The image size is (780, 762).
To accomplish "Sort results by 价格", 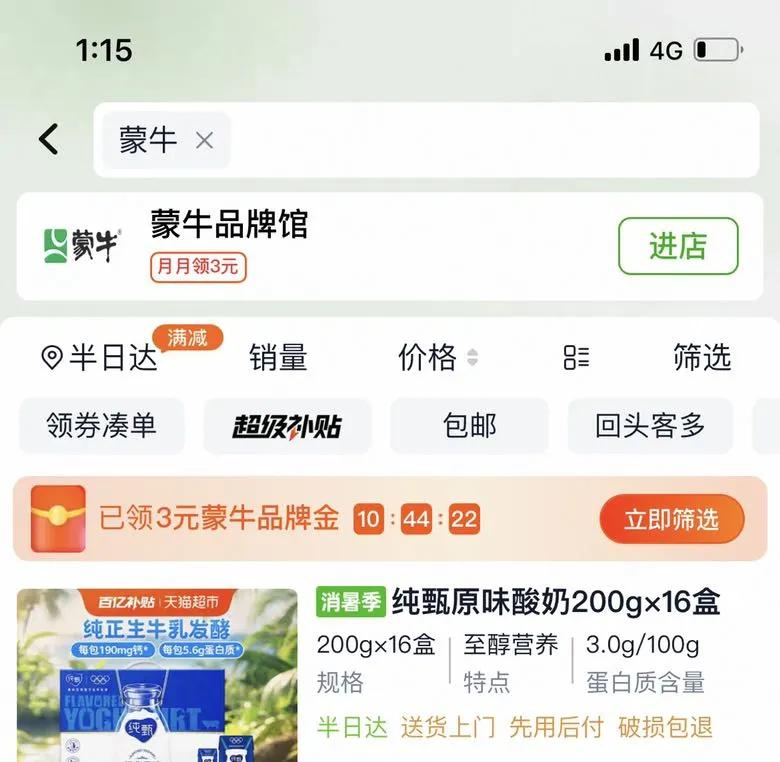I will (x=438, y=357).
